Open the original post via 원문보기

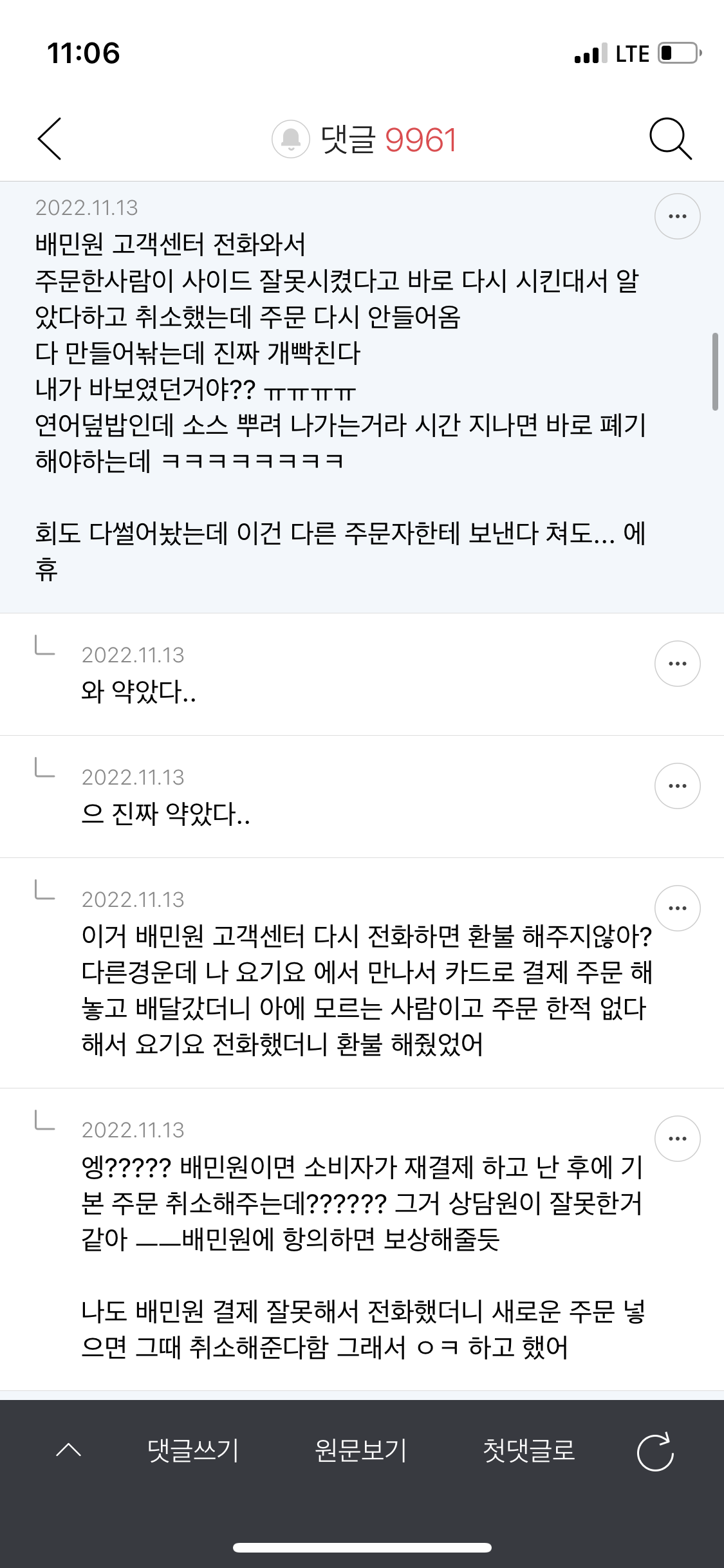point(361,1450)
